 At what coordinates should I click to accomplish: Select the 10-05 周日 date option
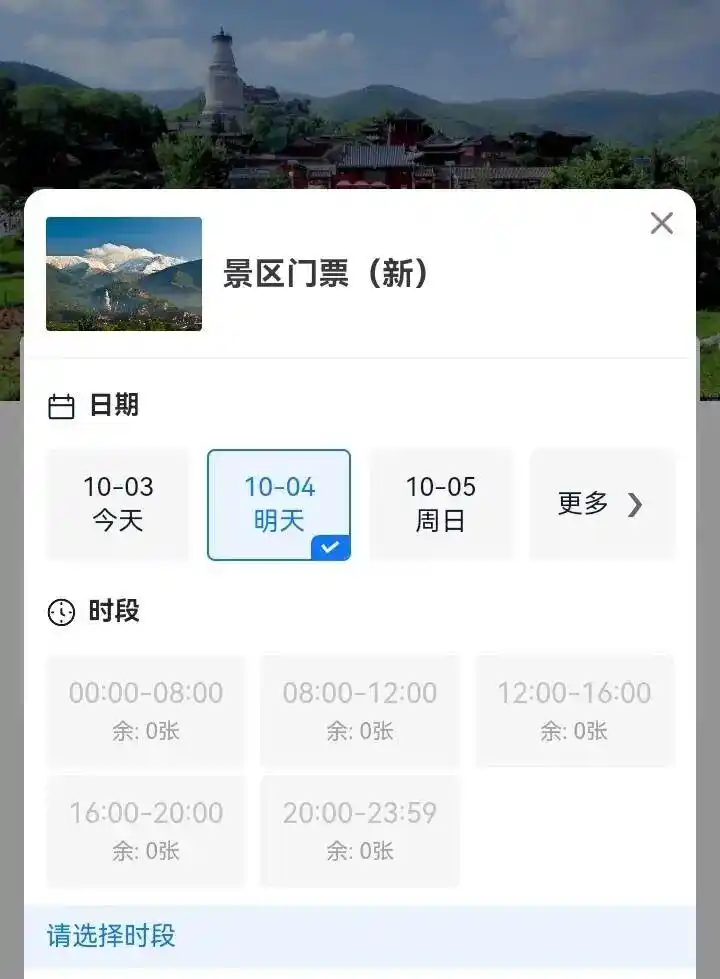441,503
